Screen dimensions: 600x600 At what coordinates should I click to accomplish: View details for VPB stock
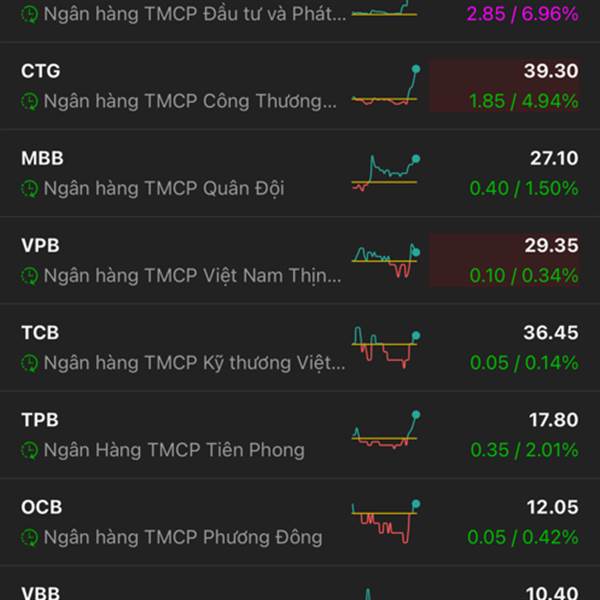(x=300, y=261)
